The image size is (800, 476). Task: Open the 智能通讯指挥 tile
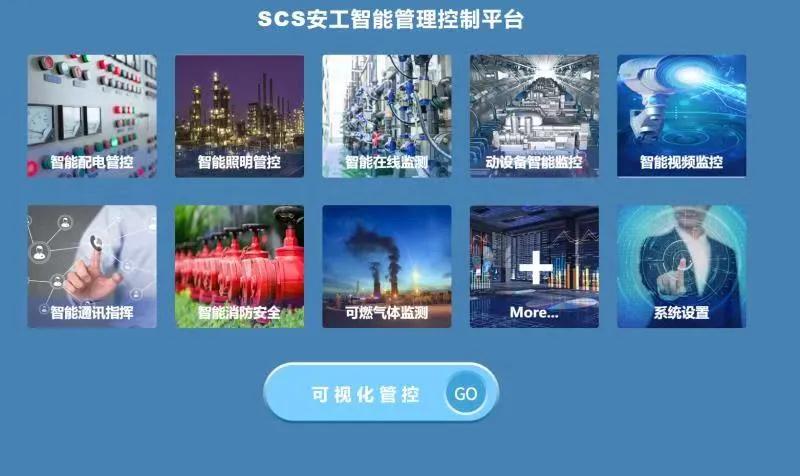(92, 266)
